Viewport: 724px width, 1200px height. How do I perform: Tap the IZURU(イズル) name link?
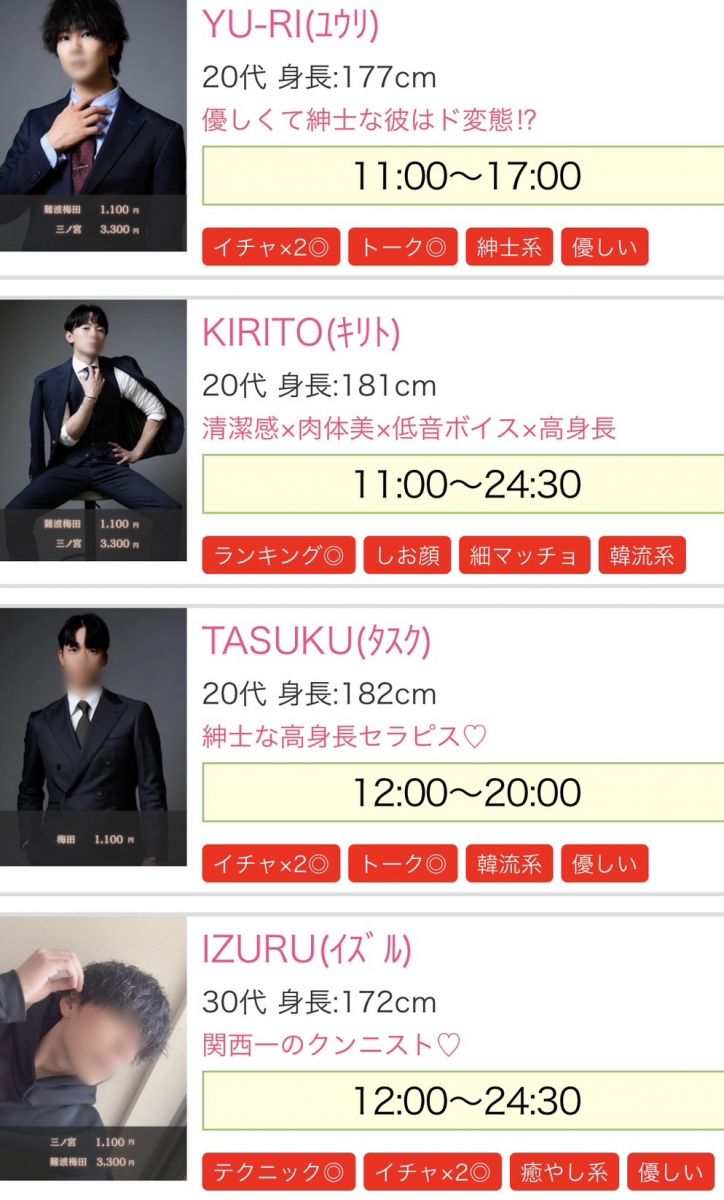tap(307, 950)
